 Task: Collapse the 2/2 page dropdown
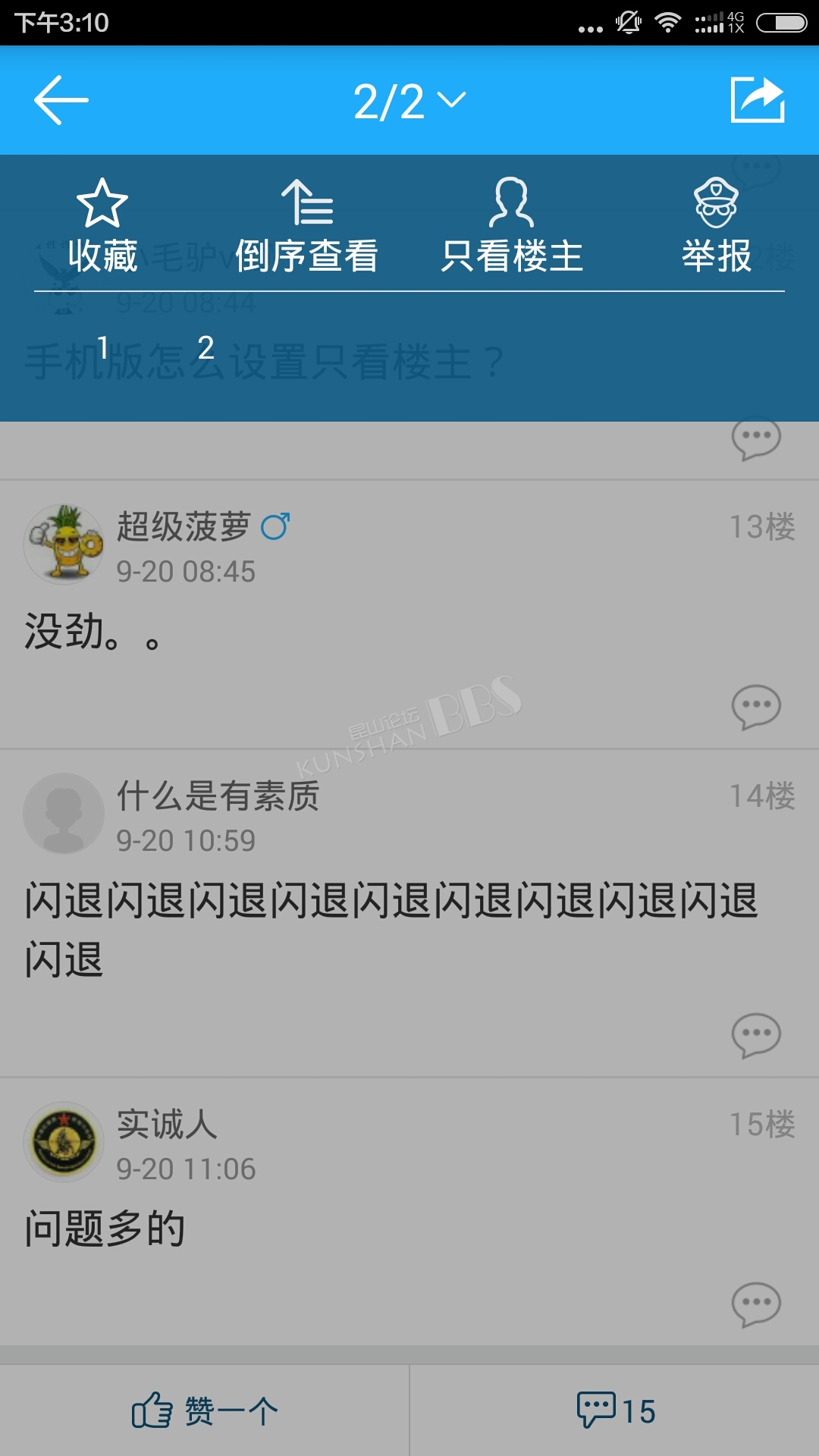coord(409,101)
